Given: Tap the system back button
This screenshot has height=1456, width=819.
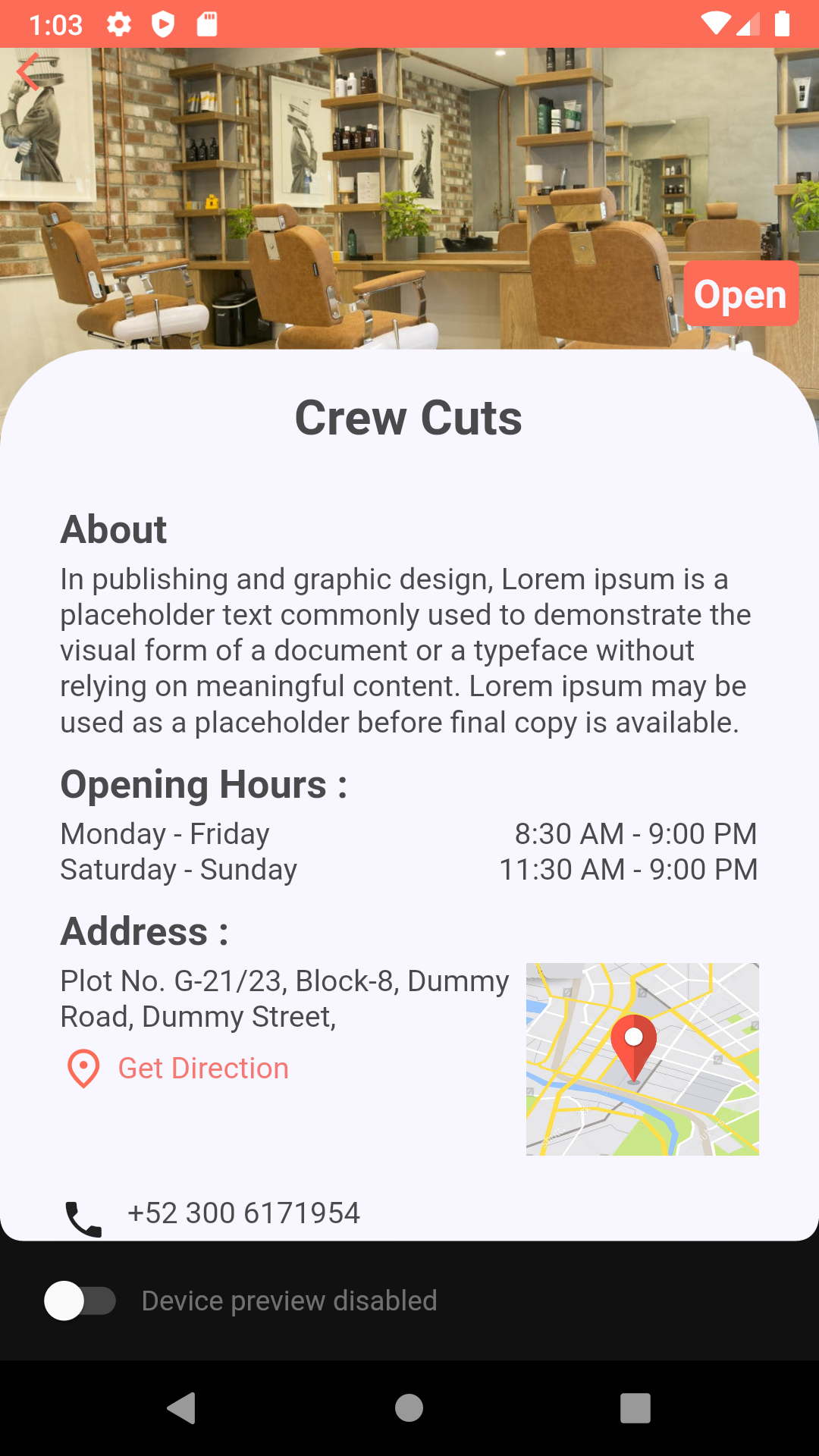Looking at the screenshot, I should pos(182,1408).
